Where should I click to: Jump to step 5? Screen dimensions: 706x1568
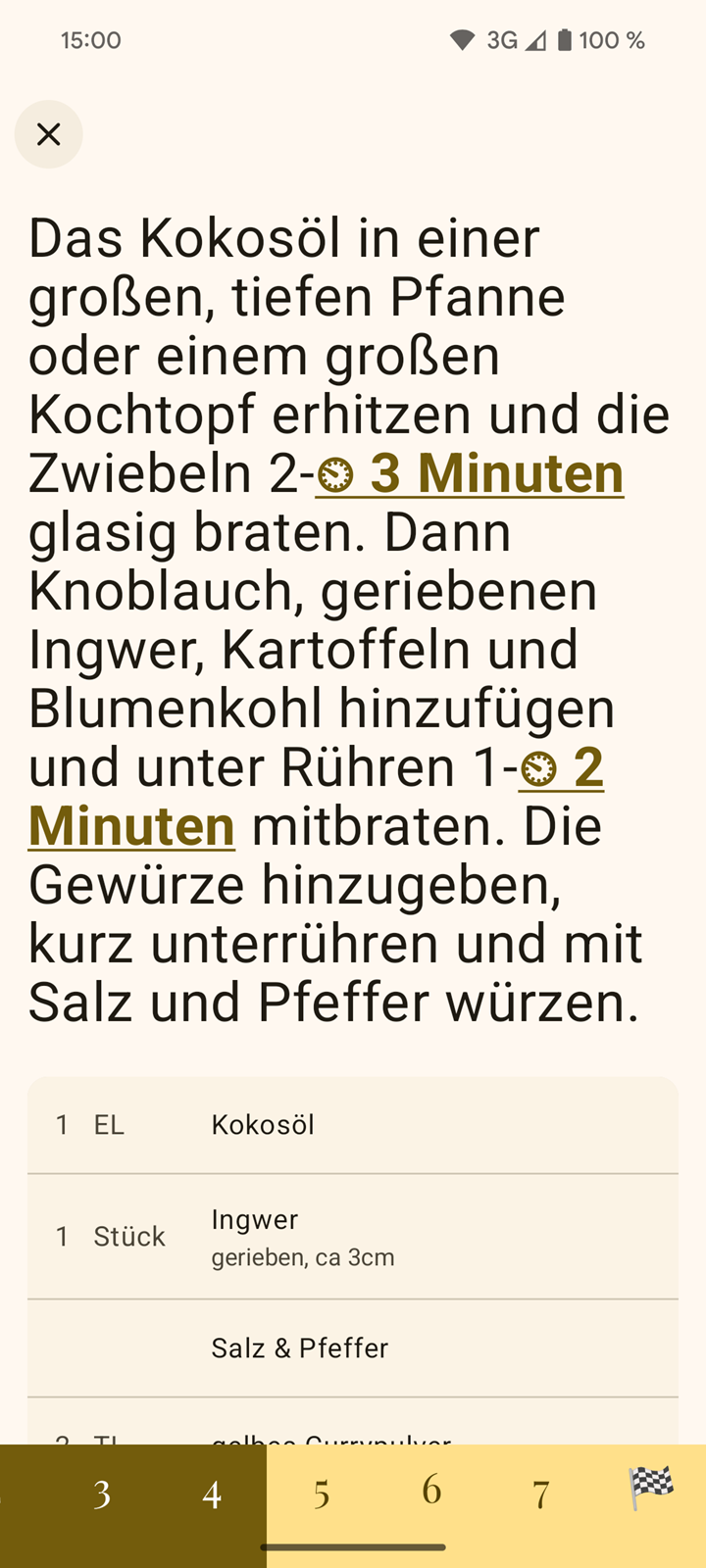click(x=322, y=1494)
